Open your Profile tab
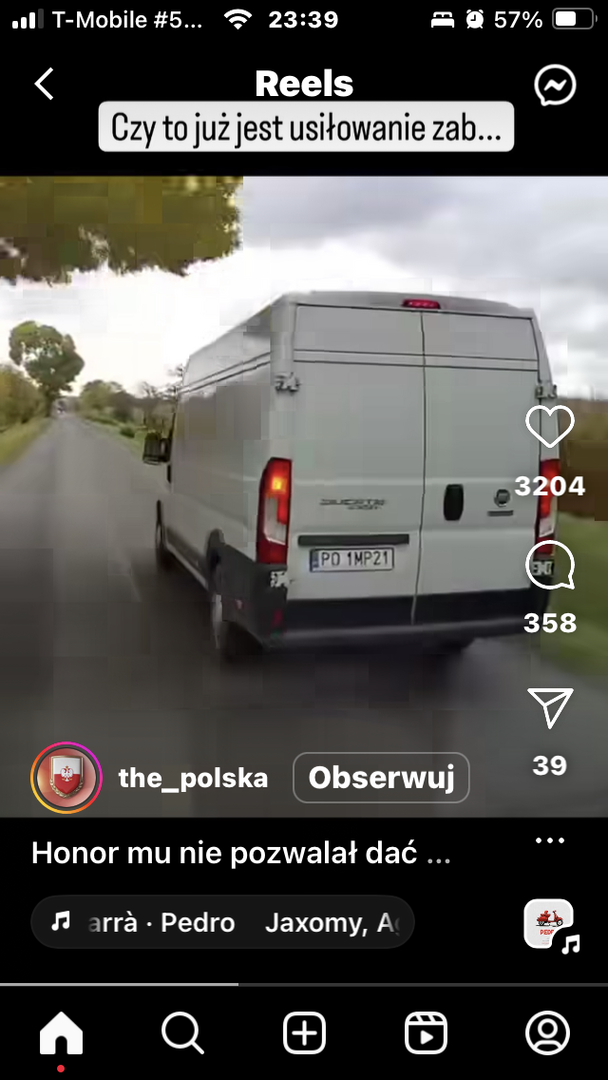 pyautogui.click(x=547, y=1034)
